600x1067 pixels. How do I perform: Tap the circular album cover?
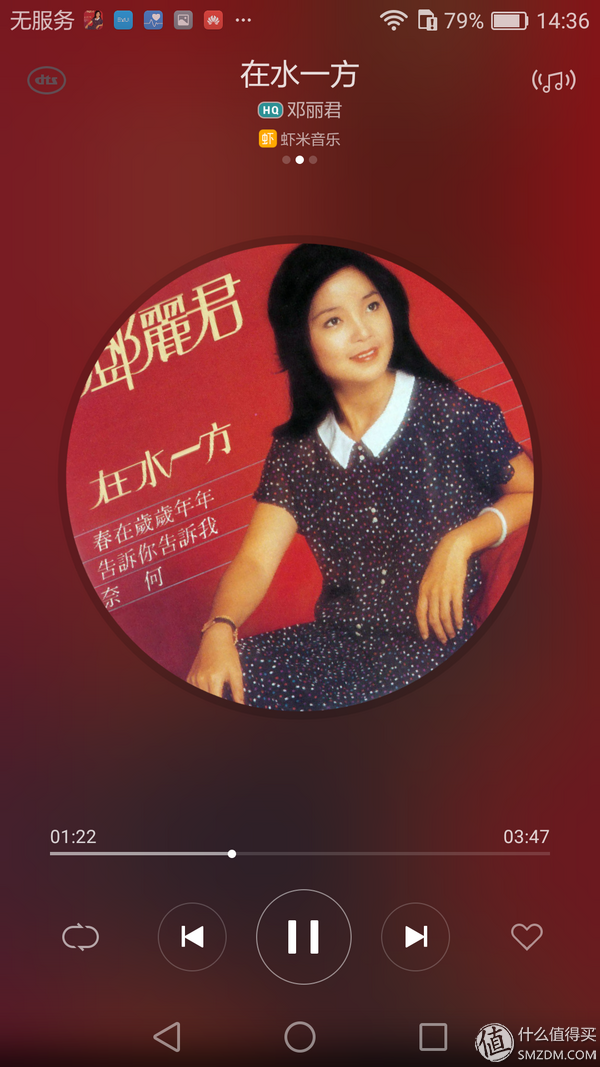tap(300, 477)
